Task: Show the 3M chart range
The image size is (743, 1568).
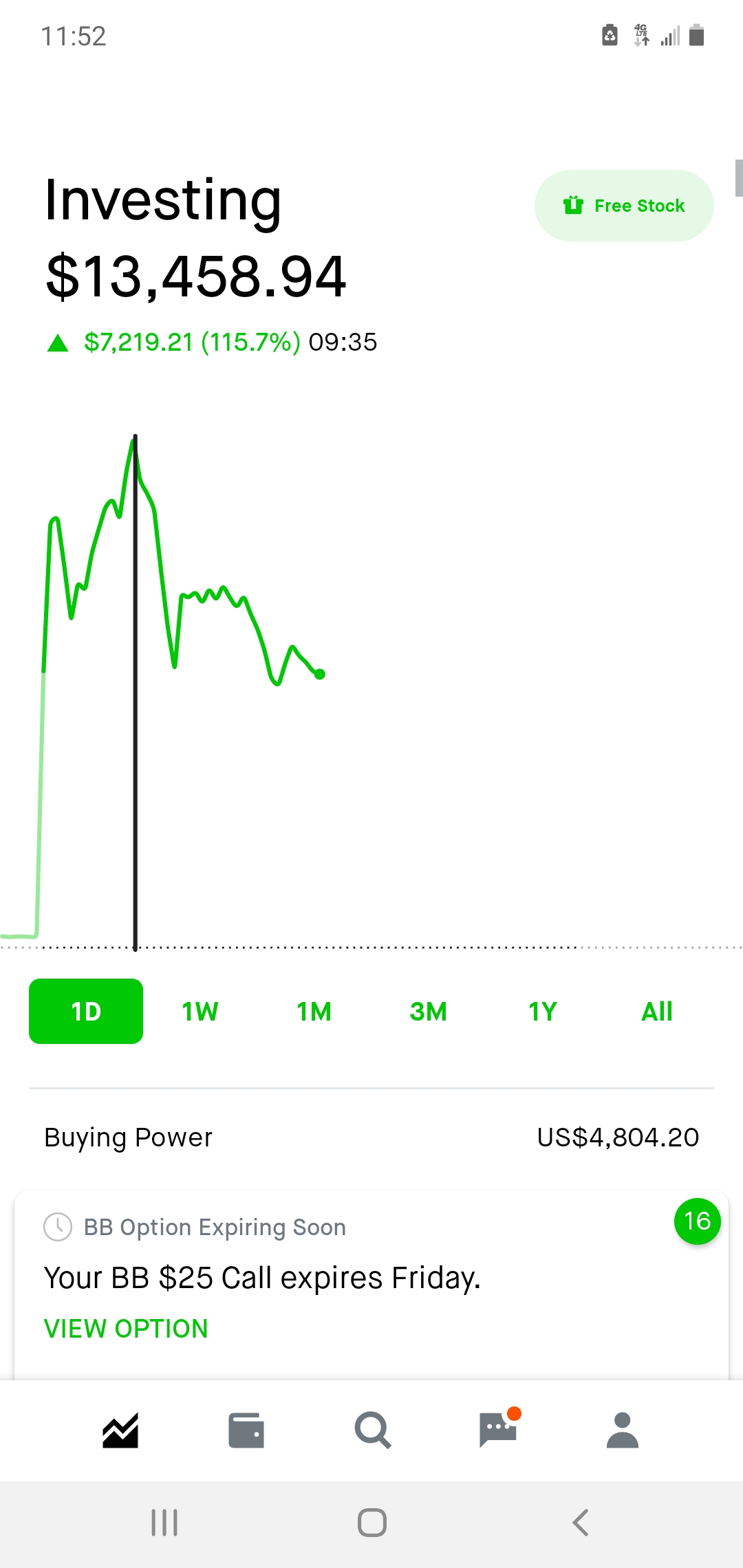Action: pyautogui.click(x=428, y=1012)
